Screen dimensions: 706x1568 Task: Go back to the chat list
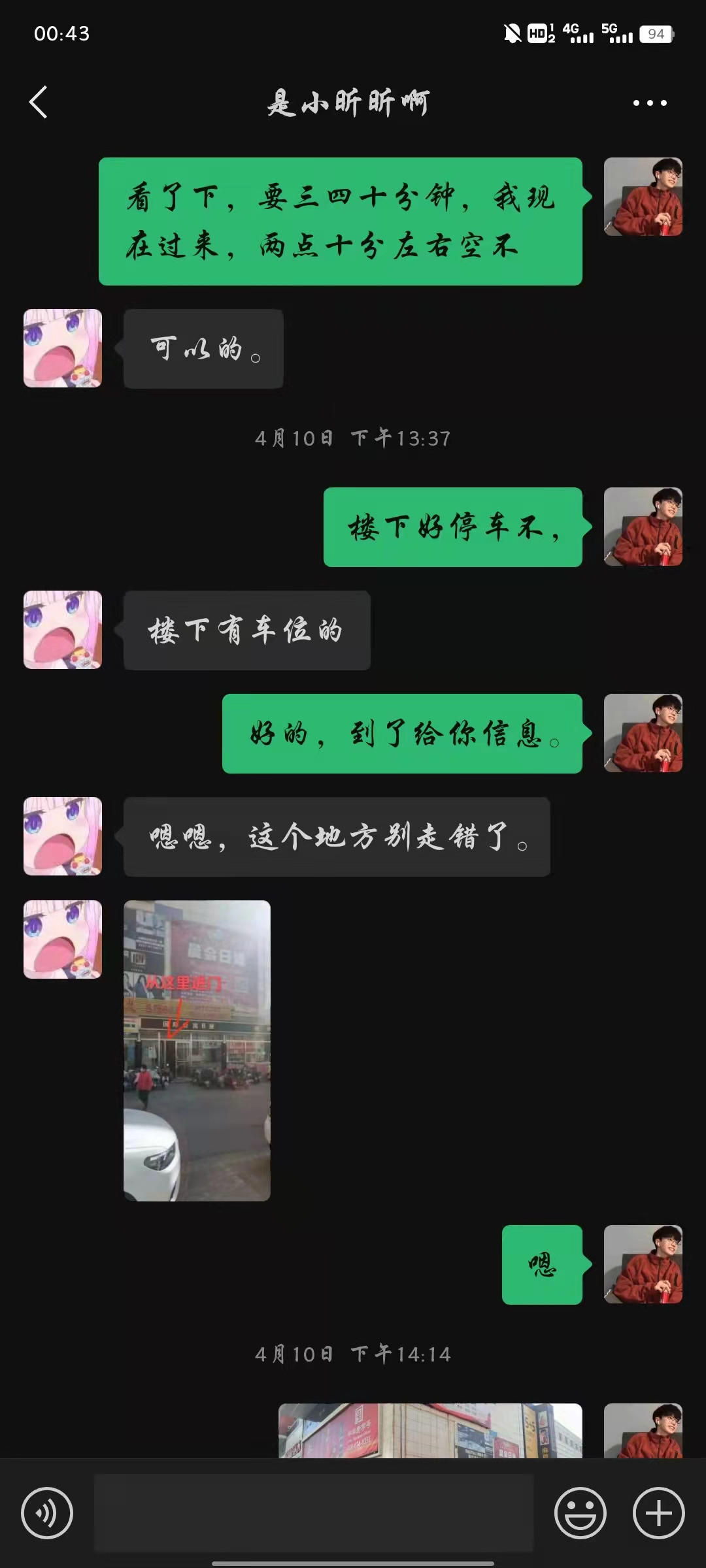(x=39, y=103)
